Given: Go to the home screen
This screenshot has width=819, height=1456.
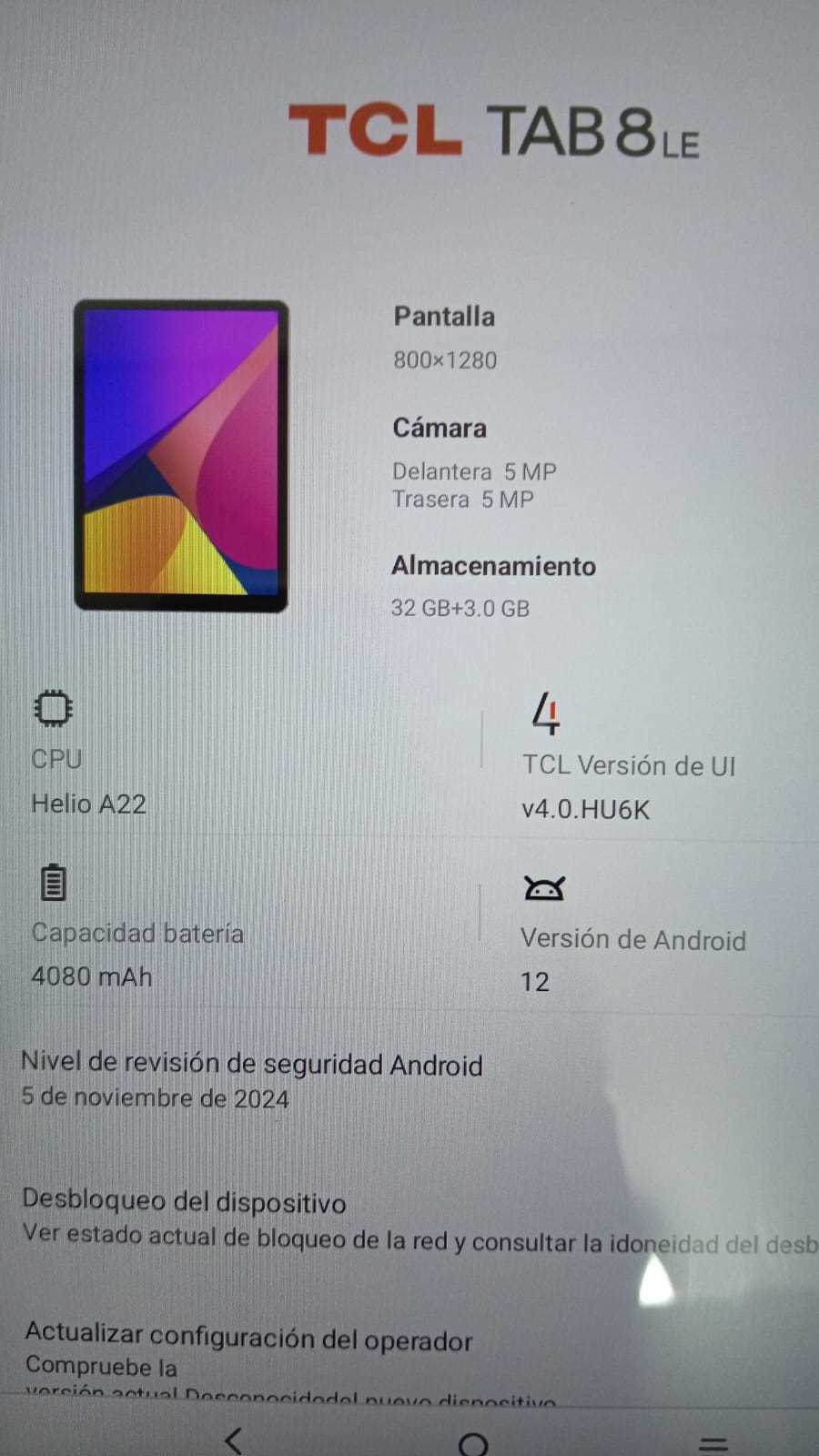Looking at the screenshot, I should (x=473, y=1443).
